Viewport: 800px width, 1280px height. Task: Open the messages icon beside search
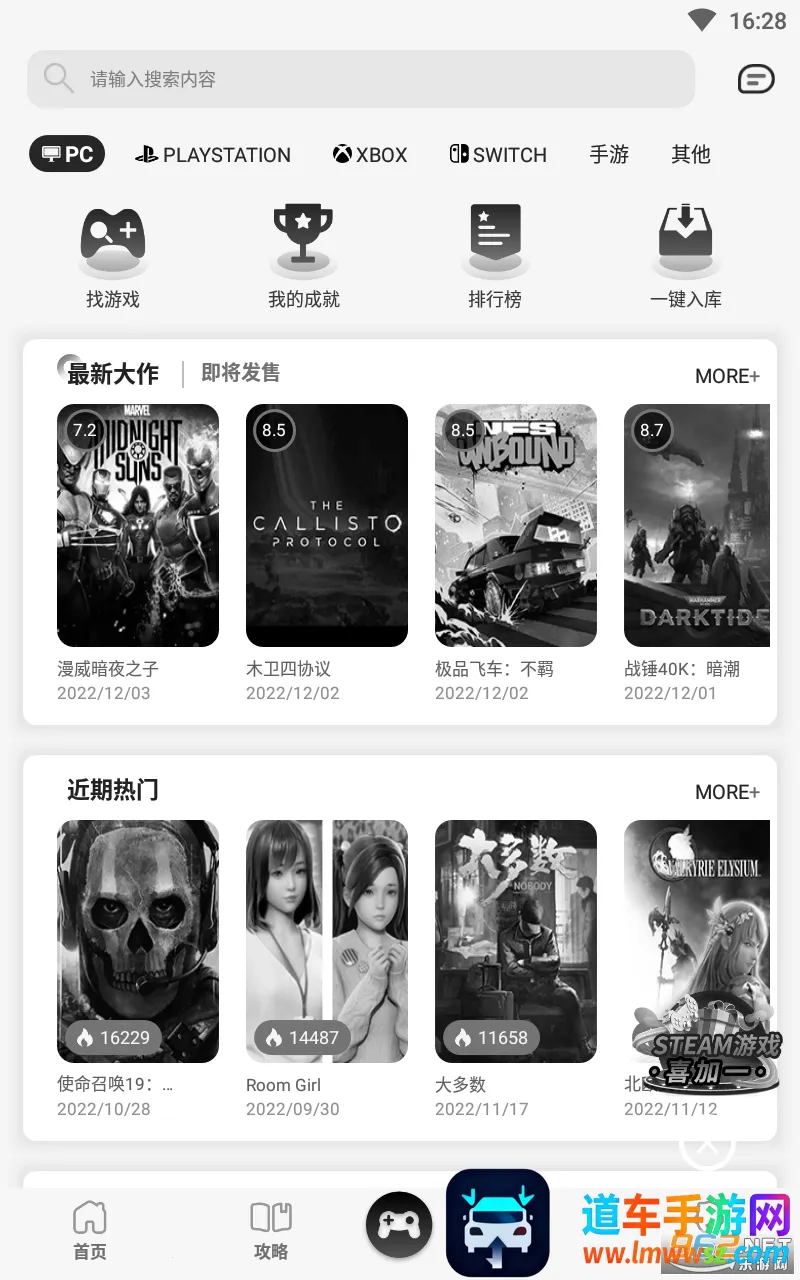756,79
